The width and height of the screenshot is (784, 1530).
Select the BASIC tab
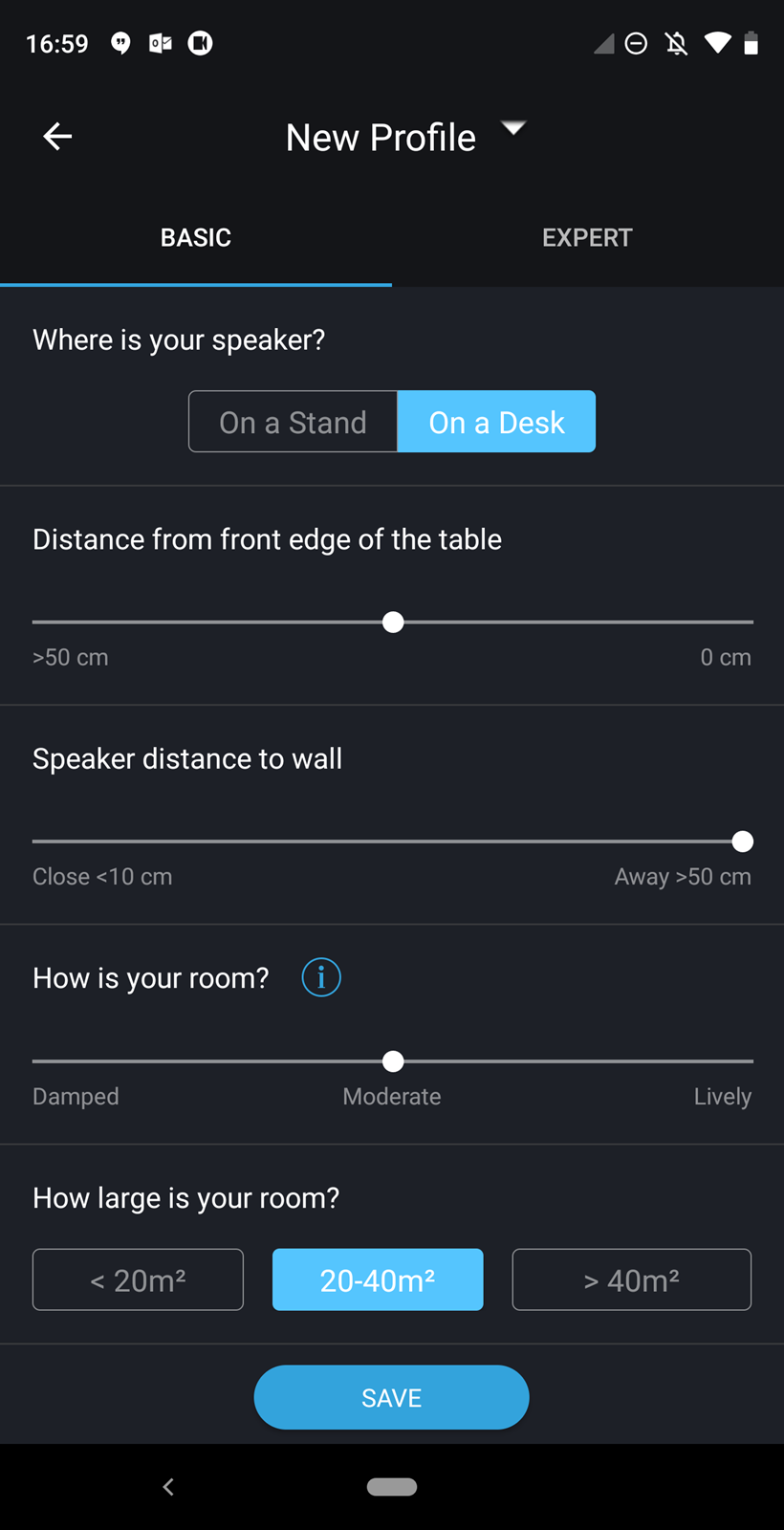click(196, 238)
